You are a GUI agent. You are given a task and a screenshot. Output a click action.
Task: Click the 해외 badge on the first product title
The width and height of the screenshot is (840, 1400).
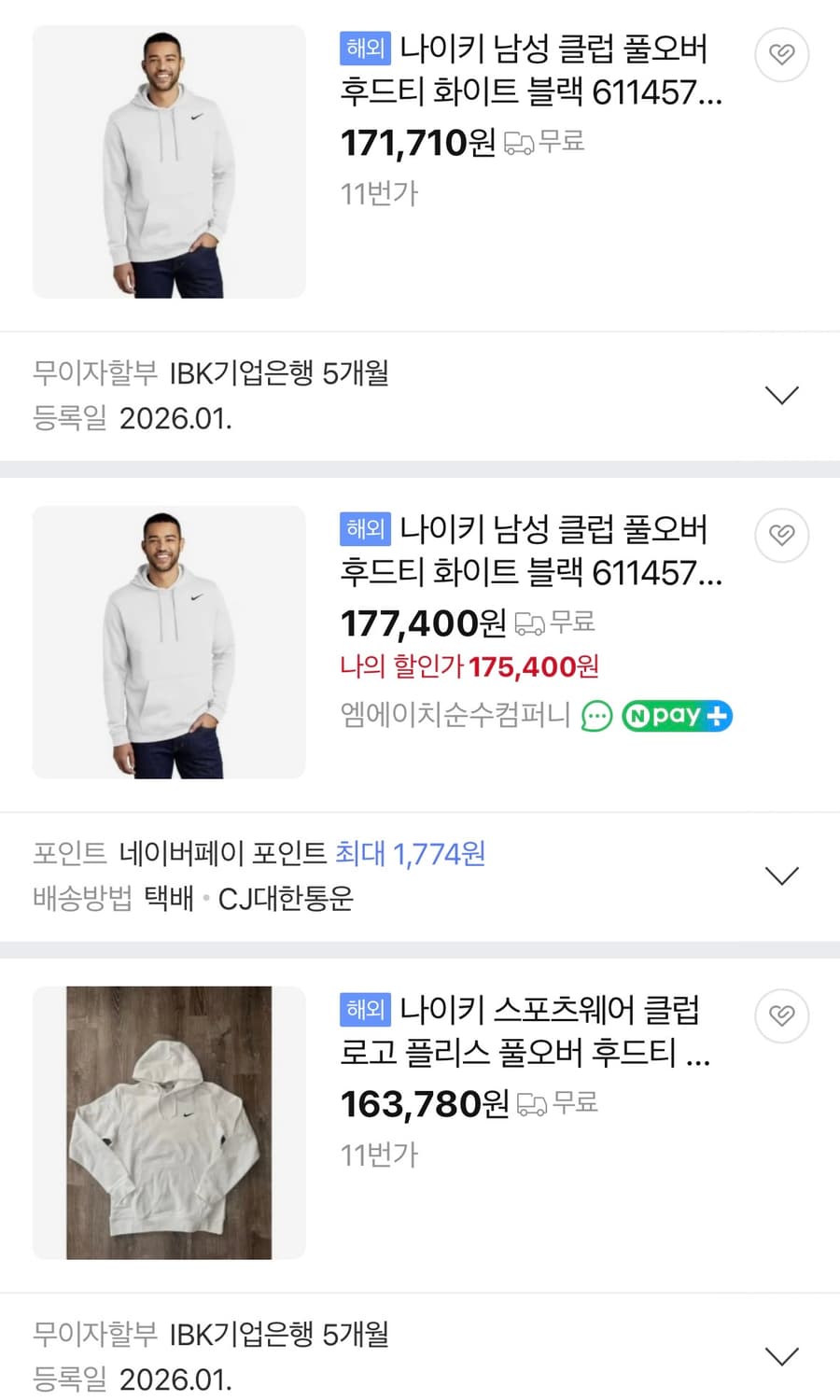tap(365, 52)
